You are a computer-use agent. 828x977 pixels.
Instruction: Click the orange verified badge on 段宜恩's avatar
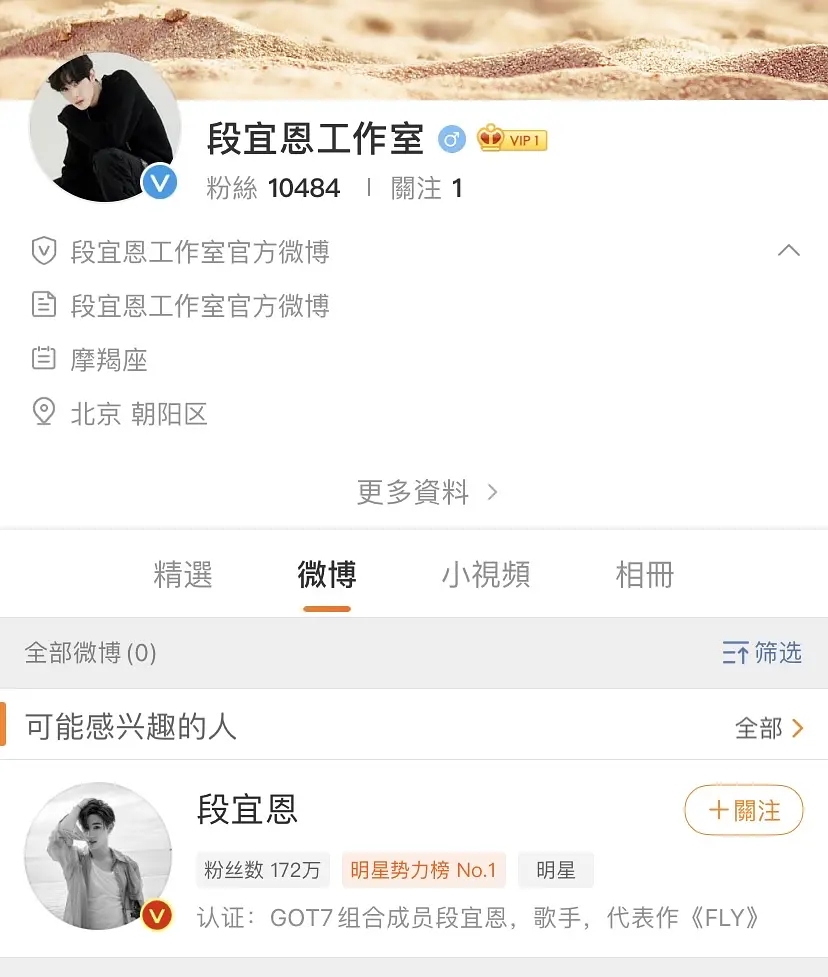tap(155, 912)
